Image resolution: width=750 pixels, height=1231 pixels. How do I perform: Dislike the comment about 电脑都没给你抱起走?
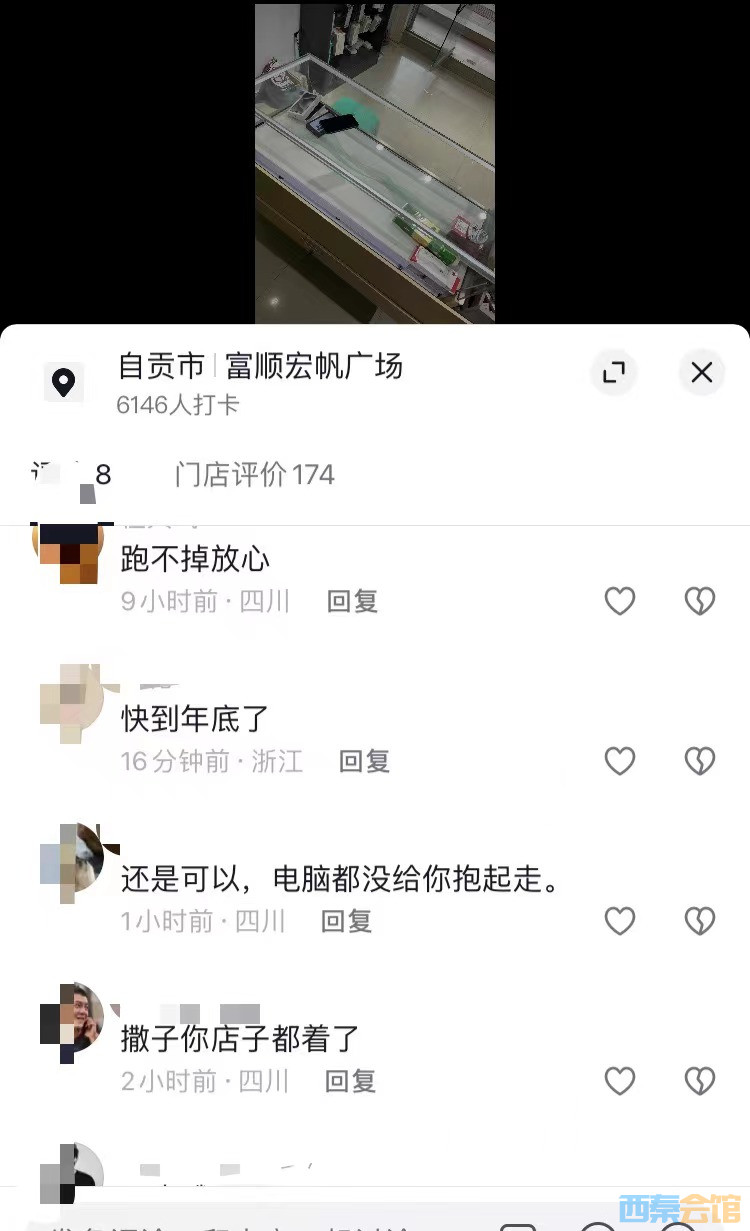coord(700,921)
